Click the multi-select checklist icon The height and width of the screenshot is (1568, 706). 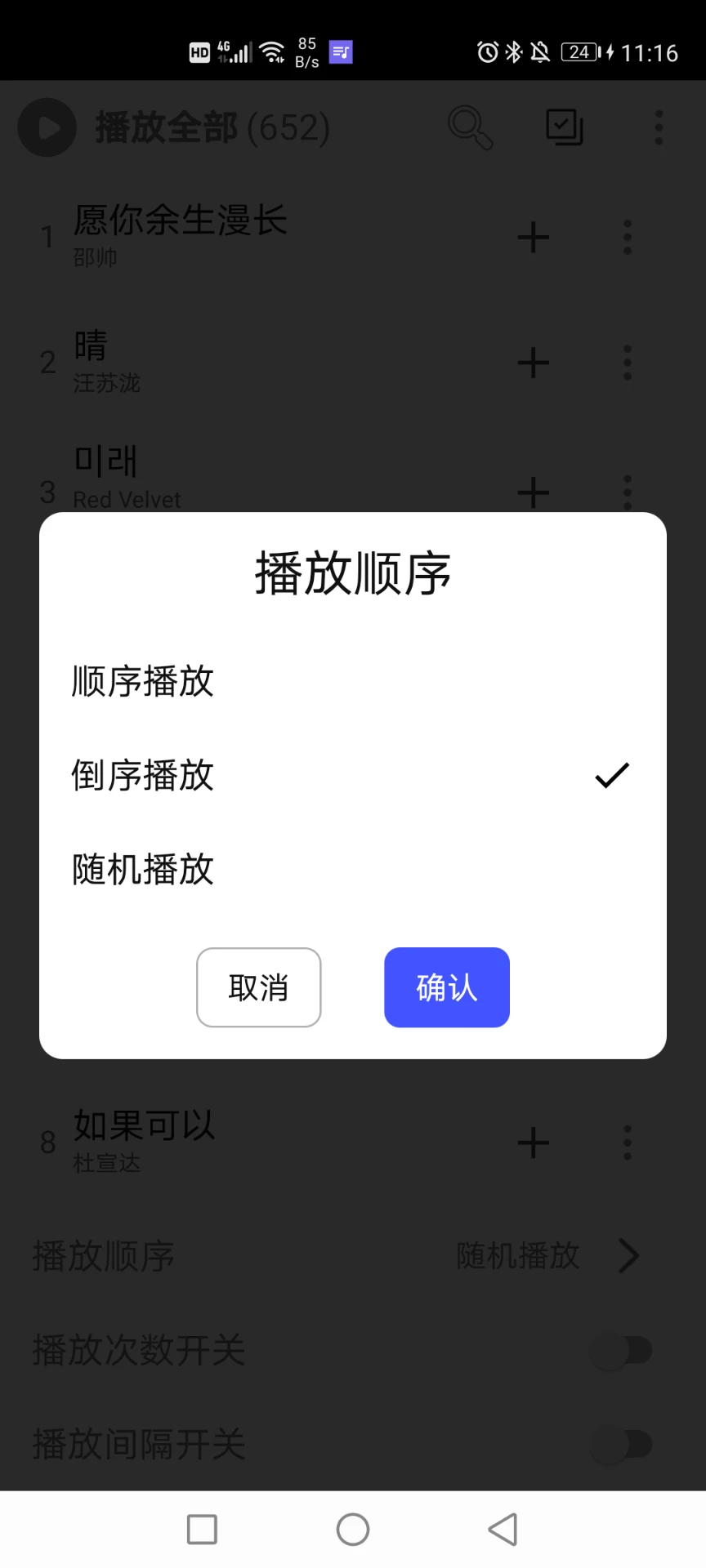(x=563, y=127)
